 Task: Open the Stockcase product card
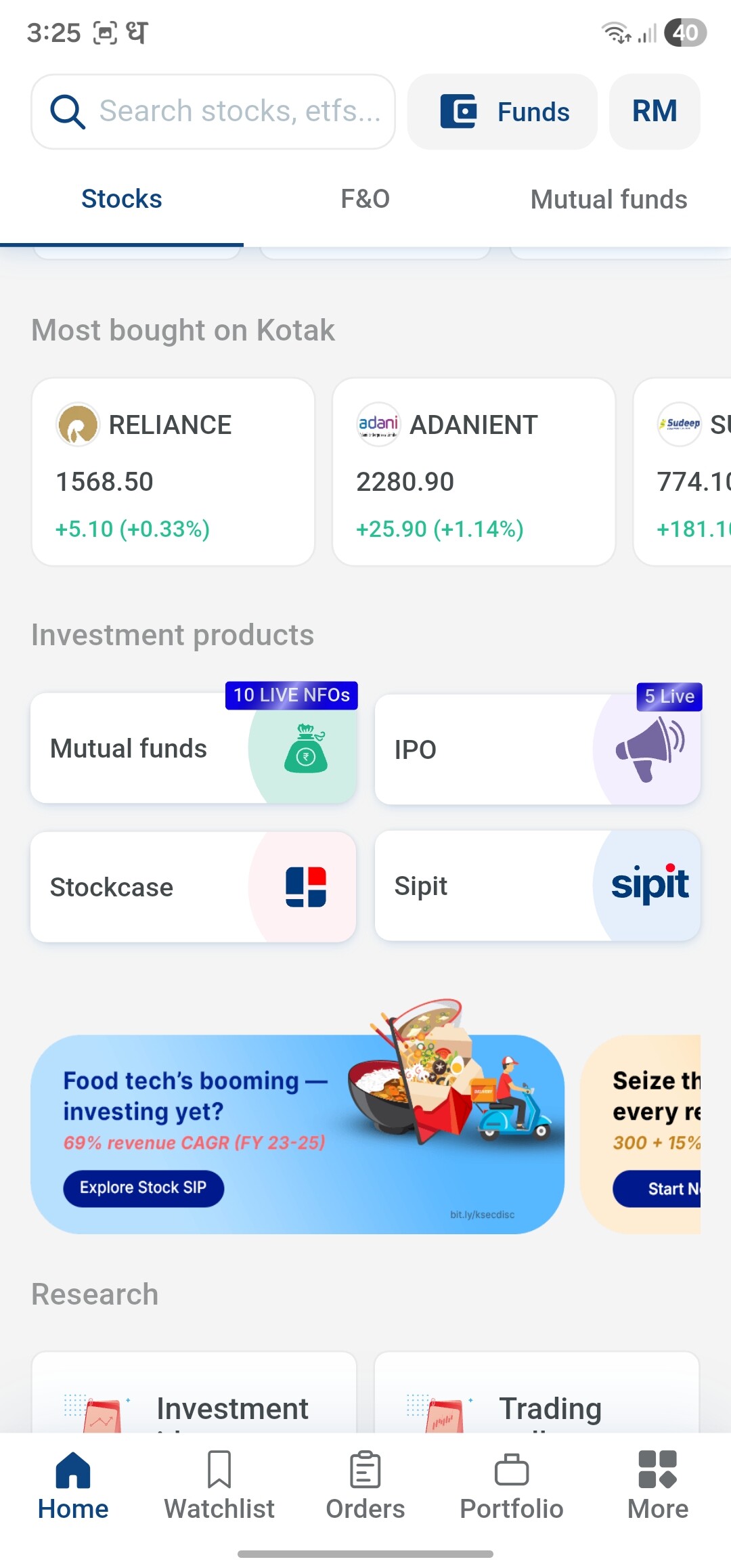pos(194,887)
